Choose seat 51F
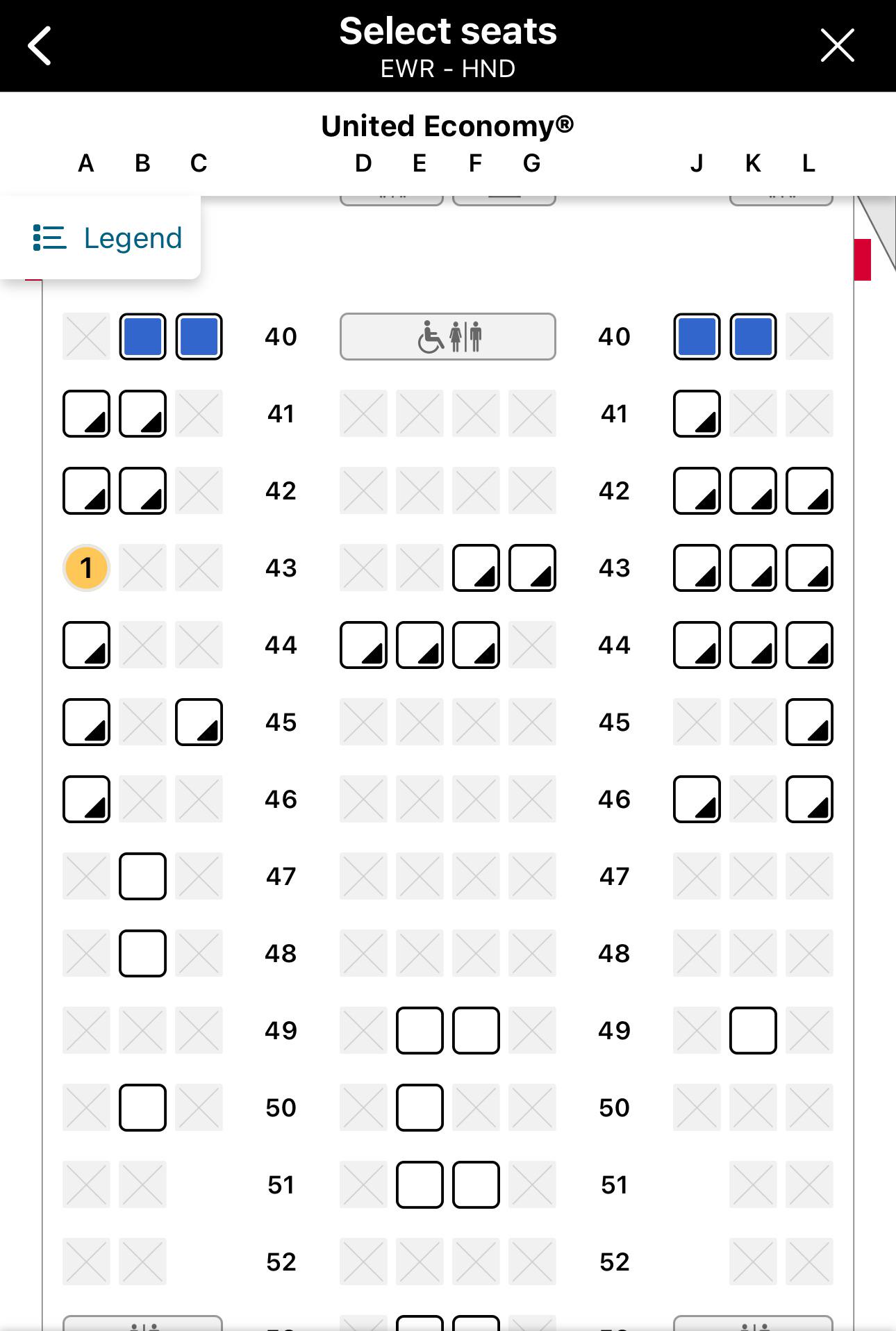The image size is (896, 1331). click(x=476, y=1185)
